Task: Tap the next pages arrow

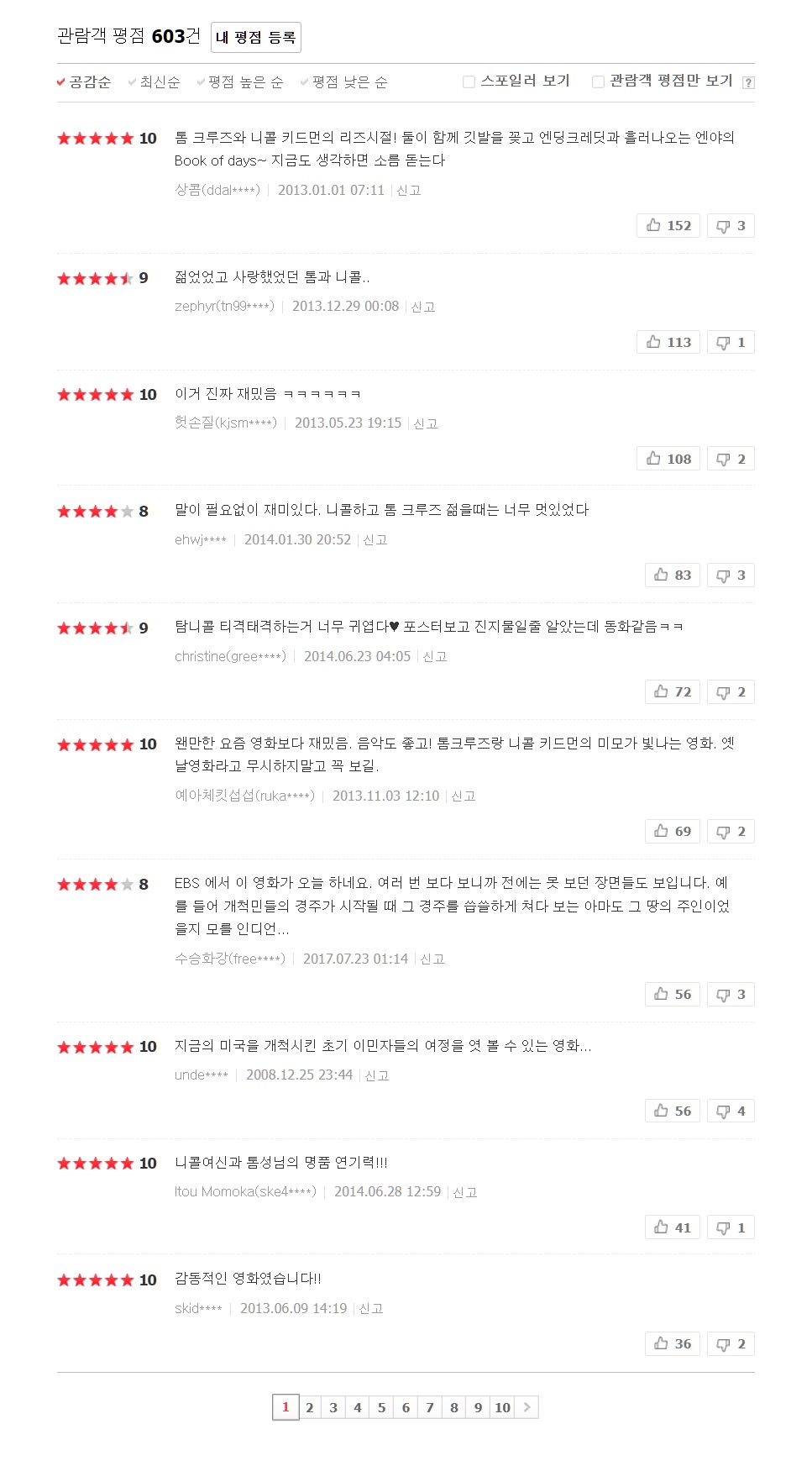Action: click(x=526, y=1407)
